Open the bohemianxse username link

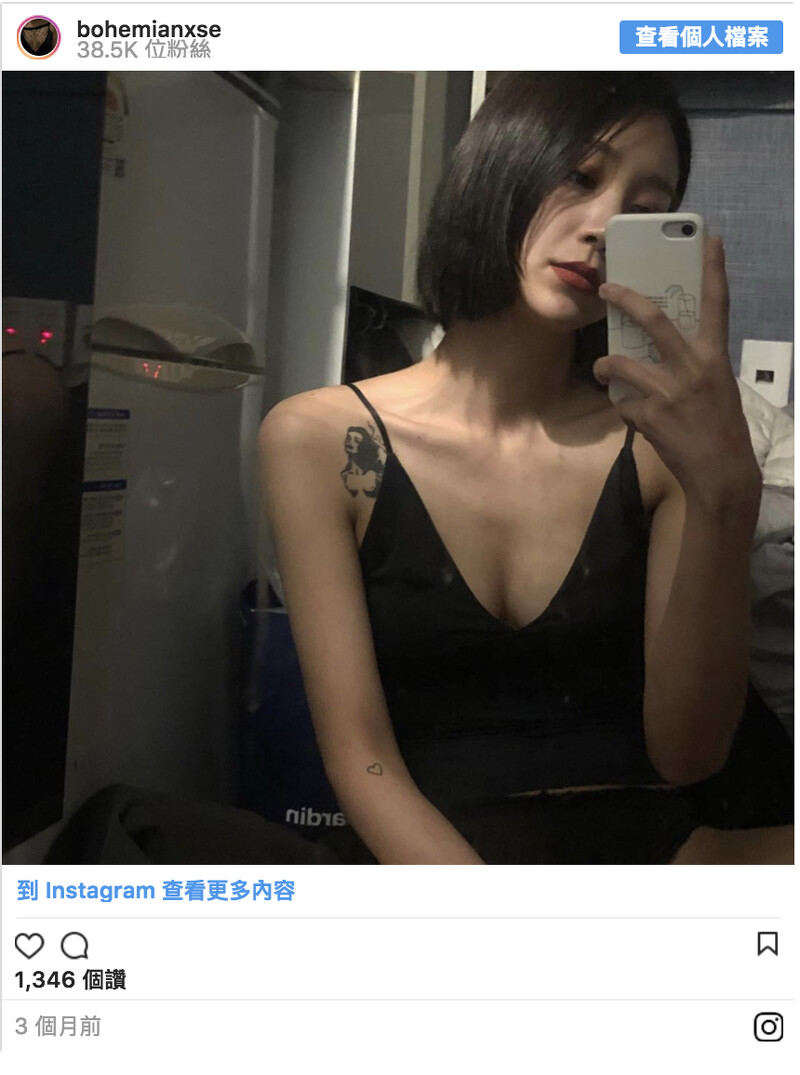pyautogui.click(x=148, y=29)
